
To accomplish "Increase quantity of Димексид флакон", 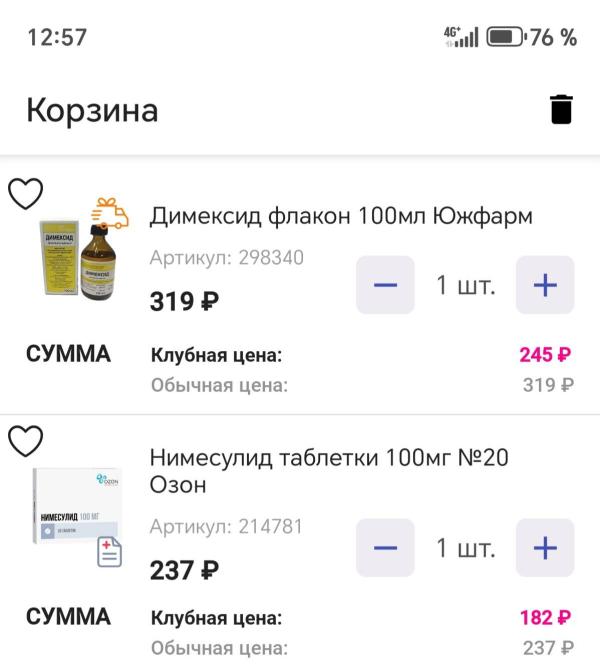I will (x=545, y=285).
